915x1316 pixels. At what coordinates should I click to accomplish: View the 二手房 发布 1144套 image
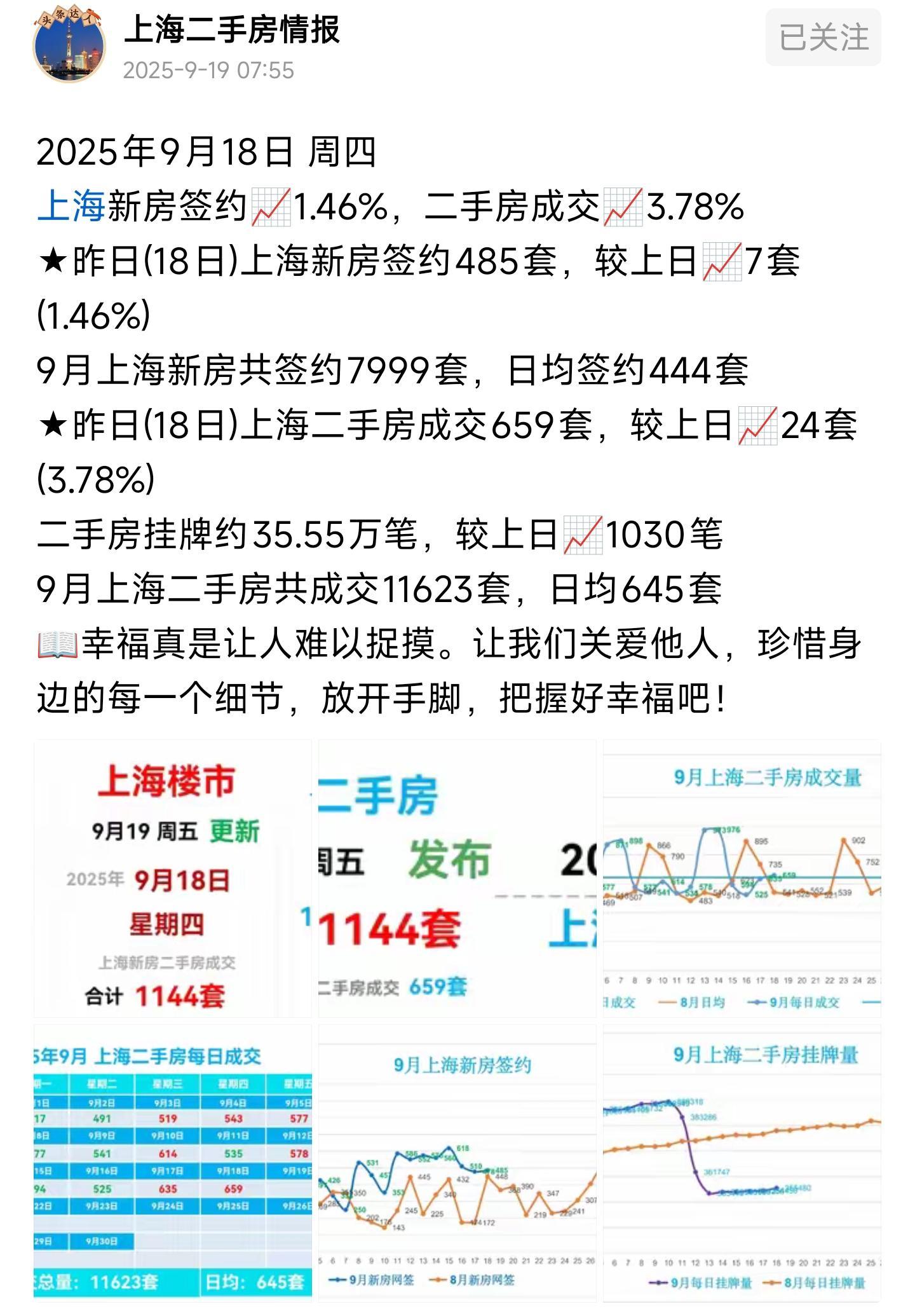point(457,878)
